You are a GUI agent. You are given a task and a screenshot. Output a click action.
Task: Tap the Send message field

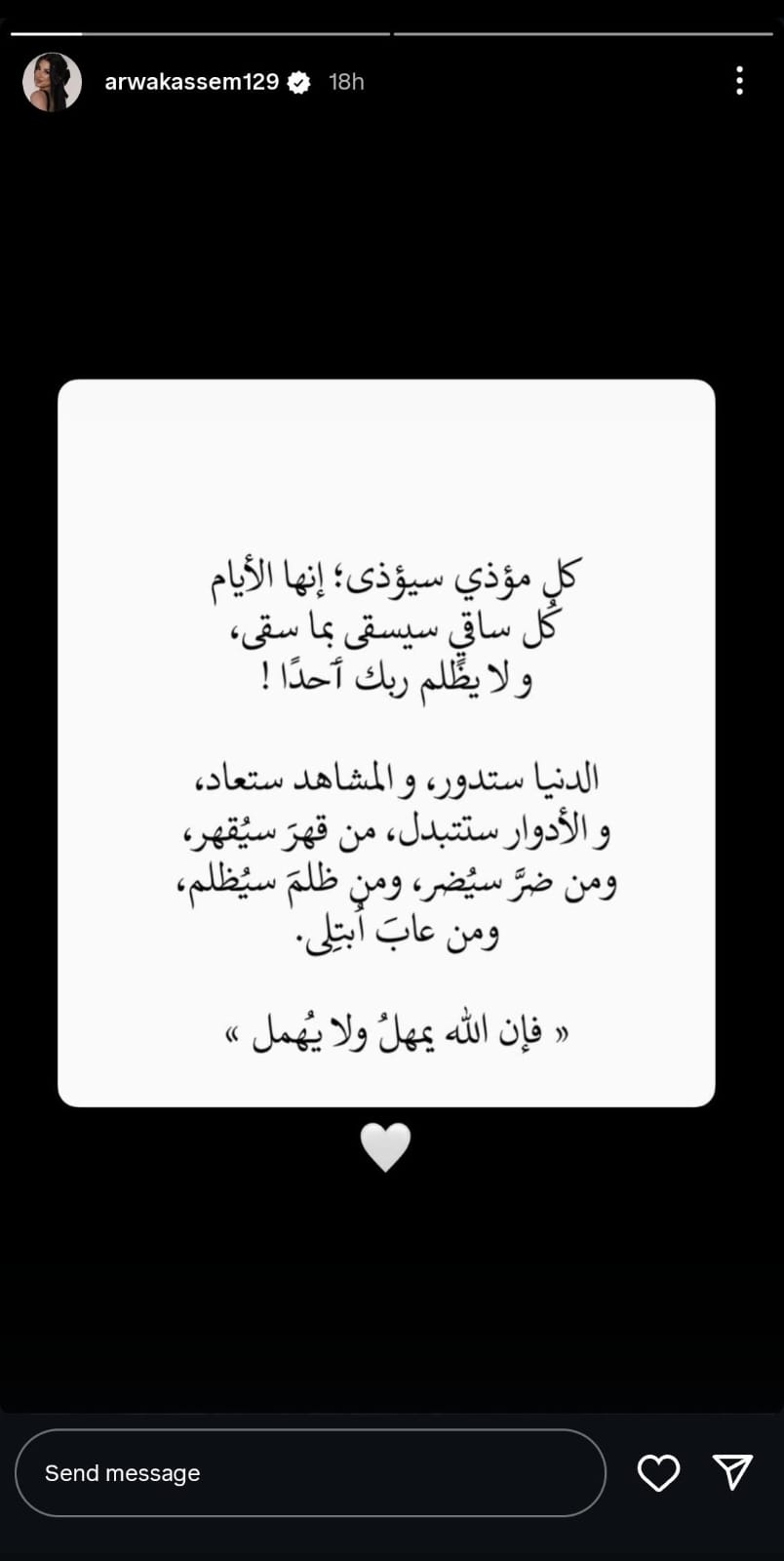tap(310, 1472)
